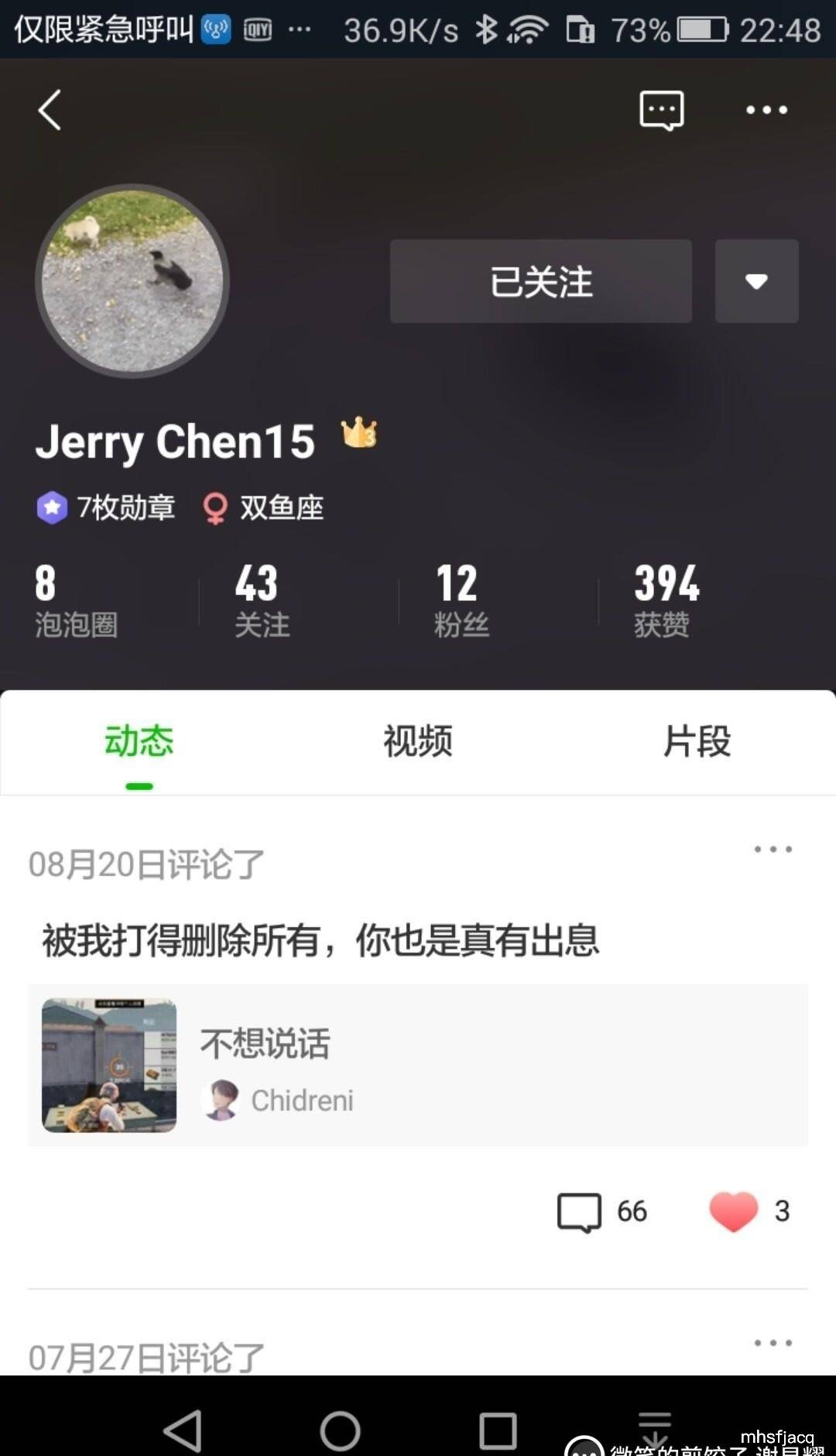View the 12 粉丝 followers list
836x1456 pixels.
[x=461, y=601]
